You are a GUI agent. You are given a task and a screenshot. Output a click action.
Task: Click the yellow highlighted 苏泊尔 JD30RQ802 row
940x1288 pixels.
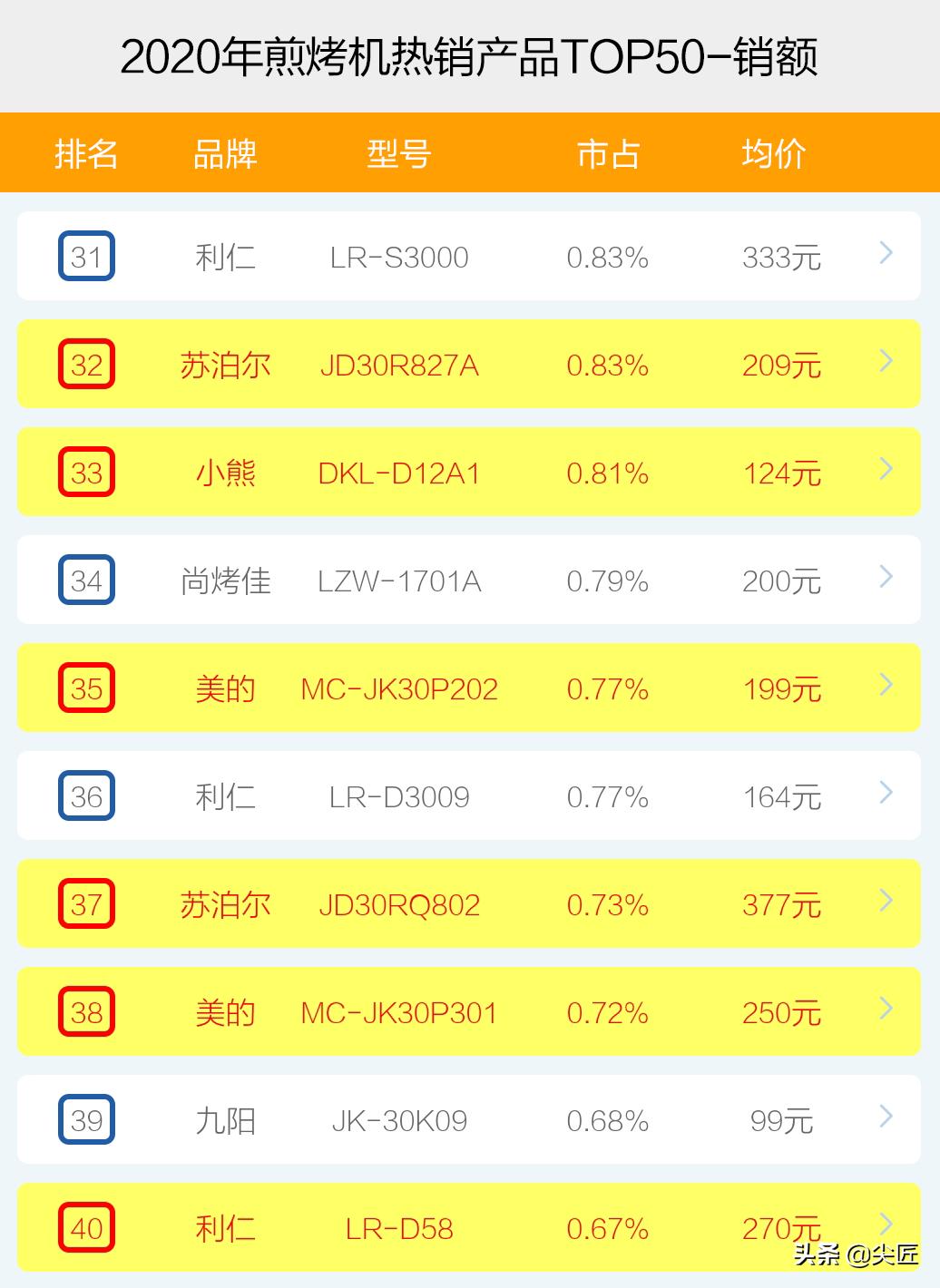click(470, 904)
